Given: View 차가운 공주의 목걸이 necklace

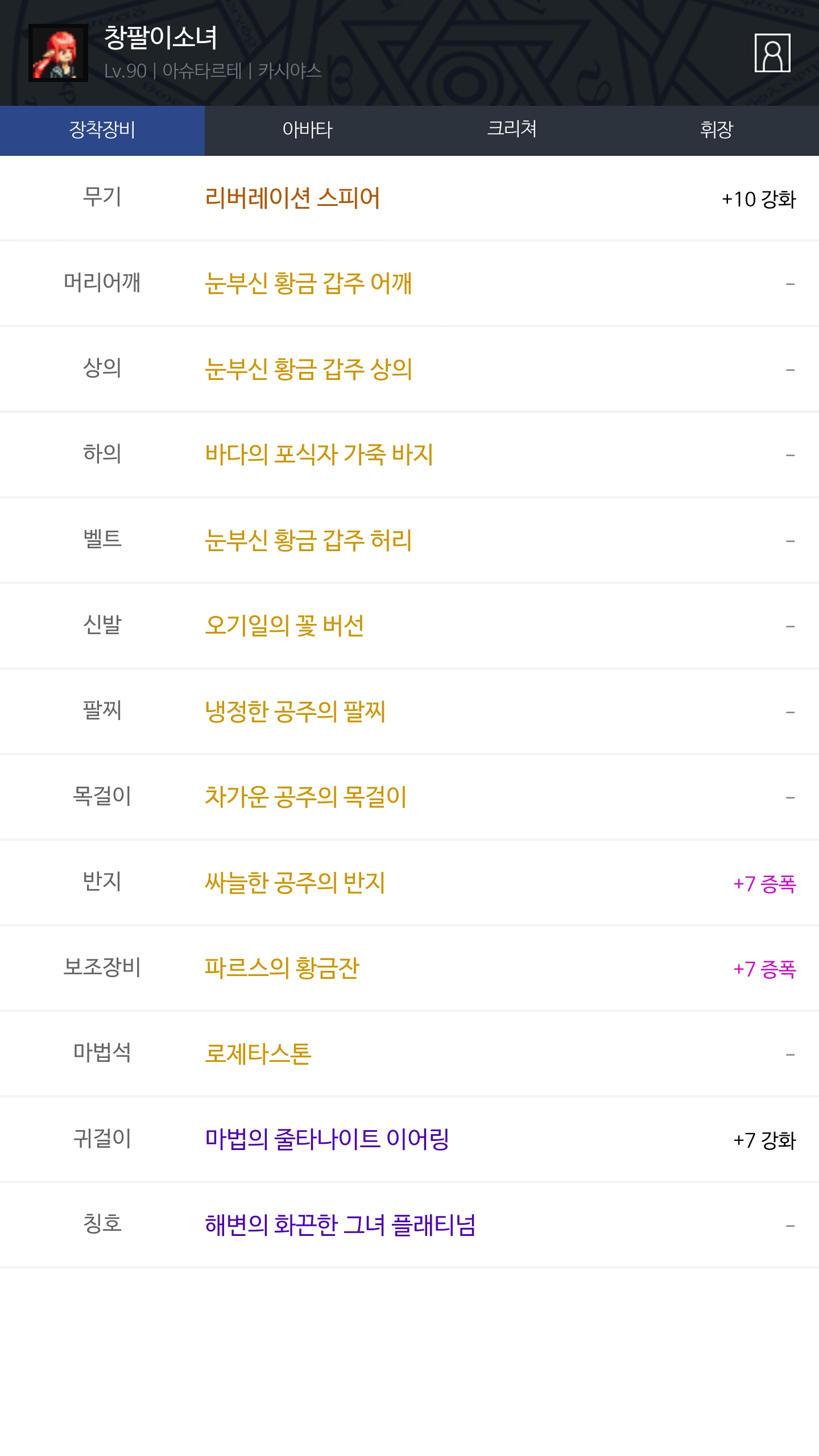Looking at the screenshot, I should [x=306, y=797].
